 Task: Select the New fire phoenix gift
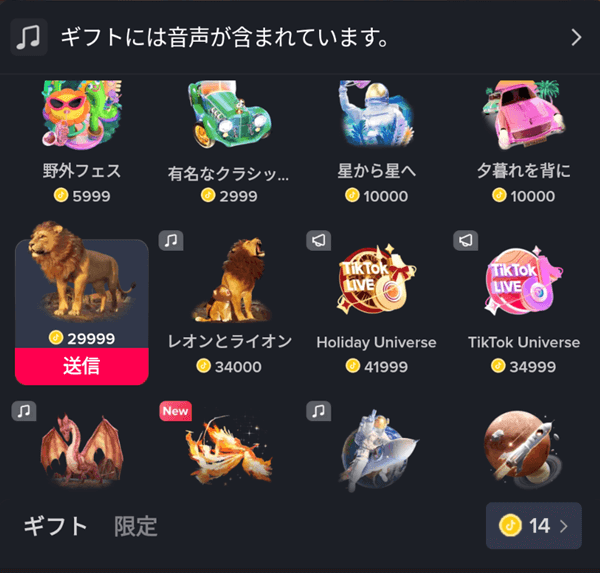click(x=228, y=450)
